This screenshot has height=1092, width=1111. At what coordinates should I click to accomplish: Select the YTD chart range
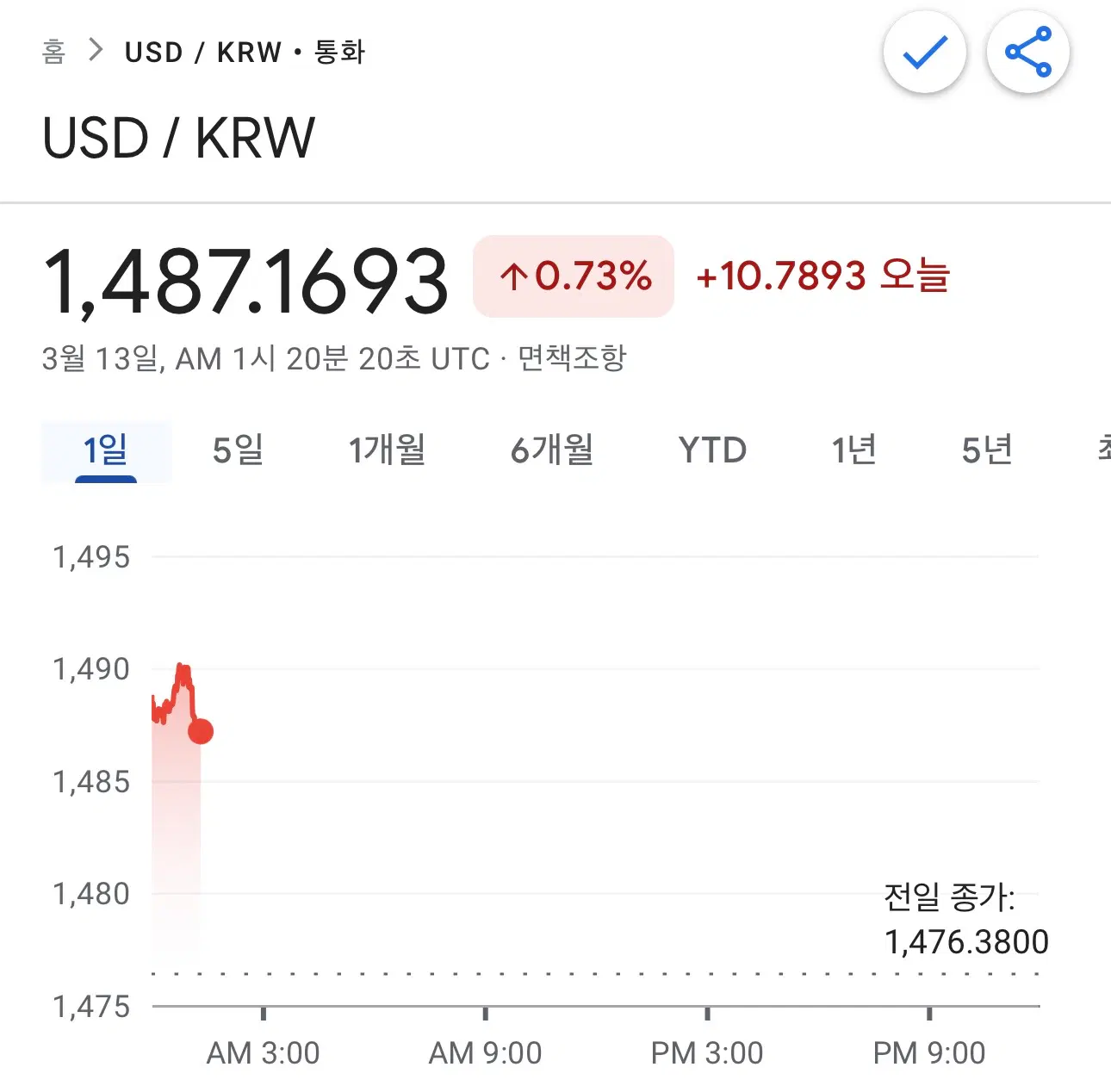[x=712, y=450]
